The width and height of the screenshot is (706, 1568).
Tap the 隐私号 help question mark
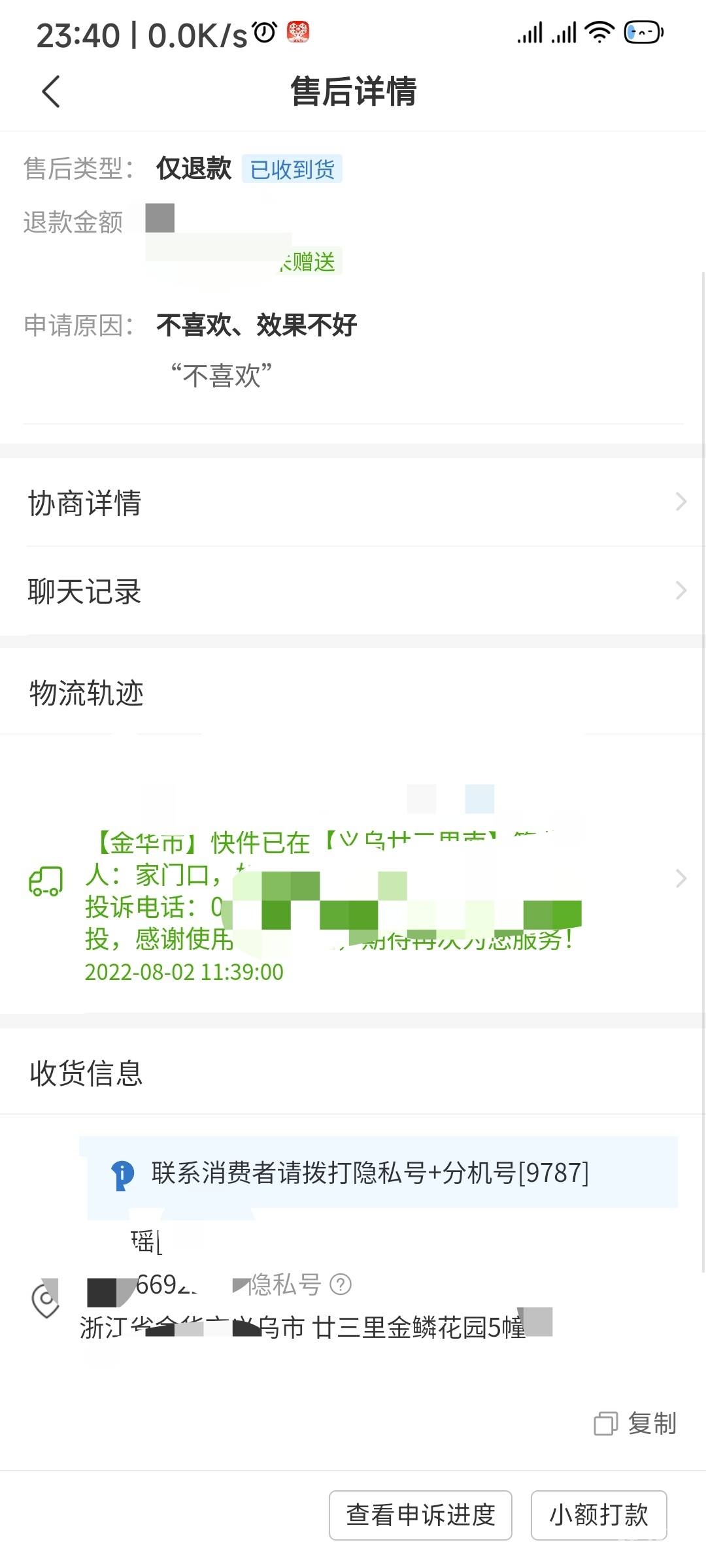[x=341, y=1284]
